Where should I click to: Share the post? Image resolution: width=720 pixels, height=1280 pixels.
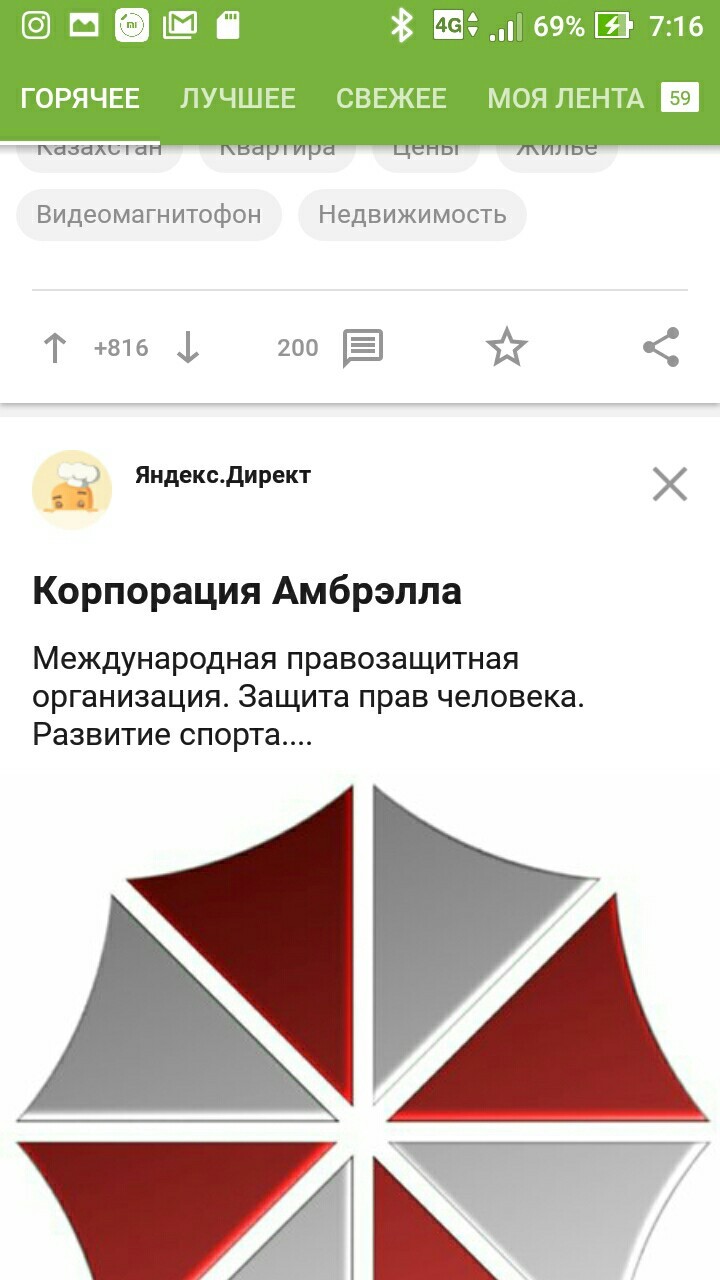[661, 348]
